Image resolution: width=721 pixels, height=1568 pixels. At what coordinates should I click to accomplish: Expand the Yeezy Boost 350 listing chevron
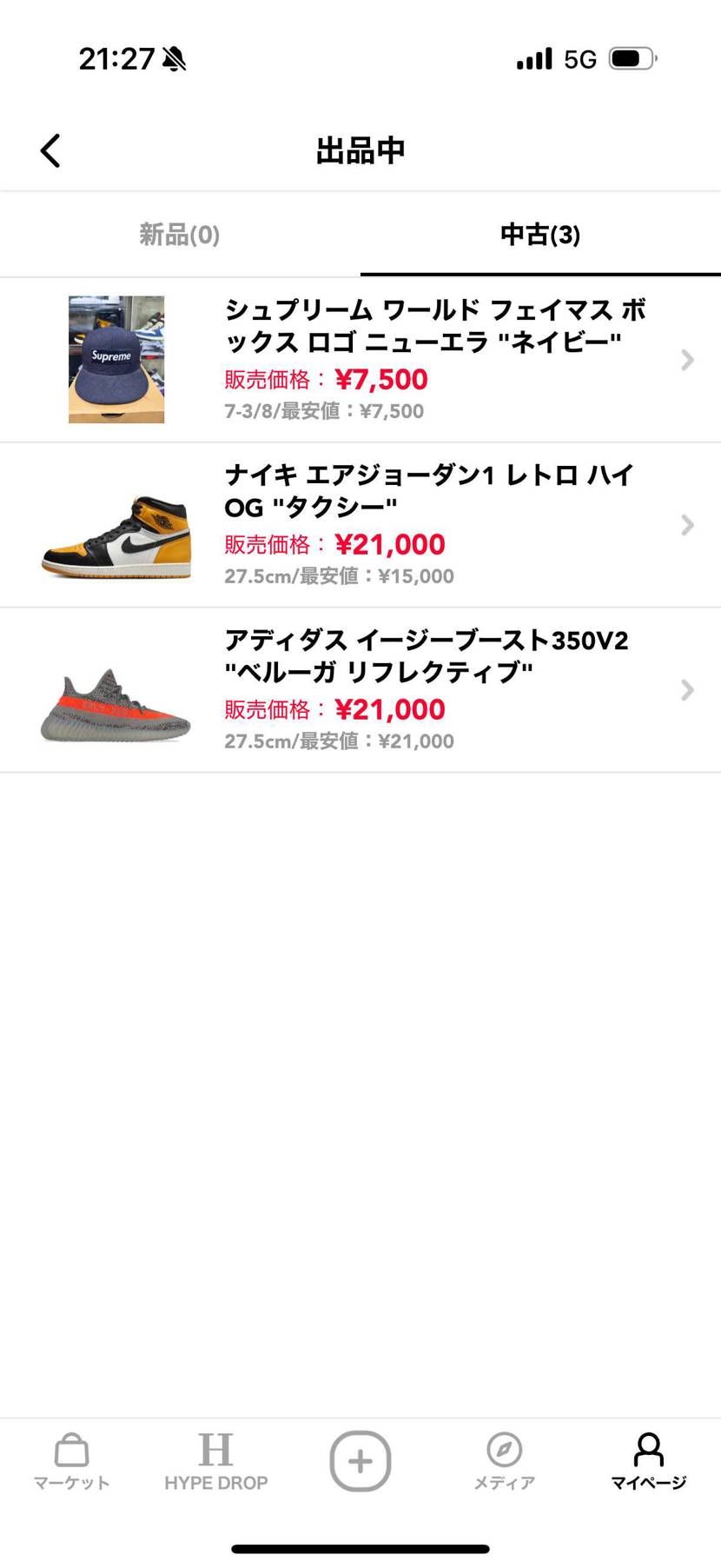687,690
